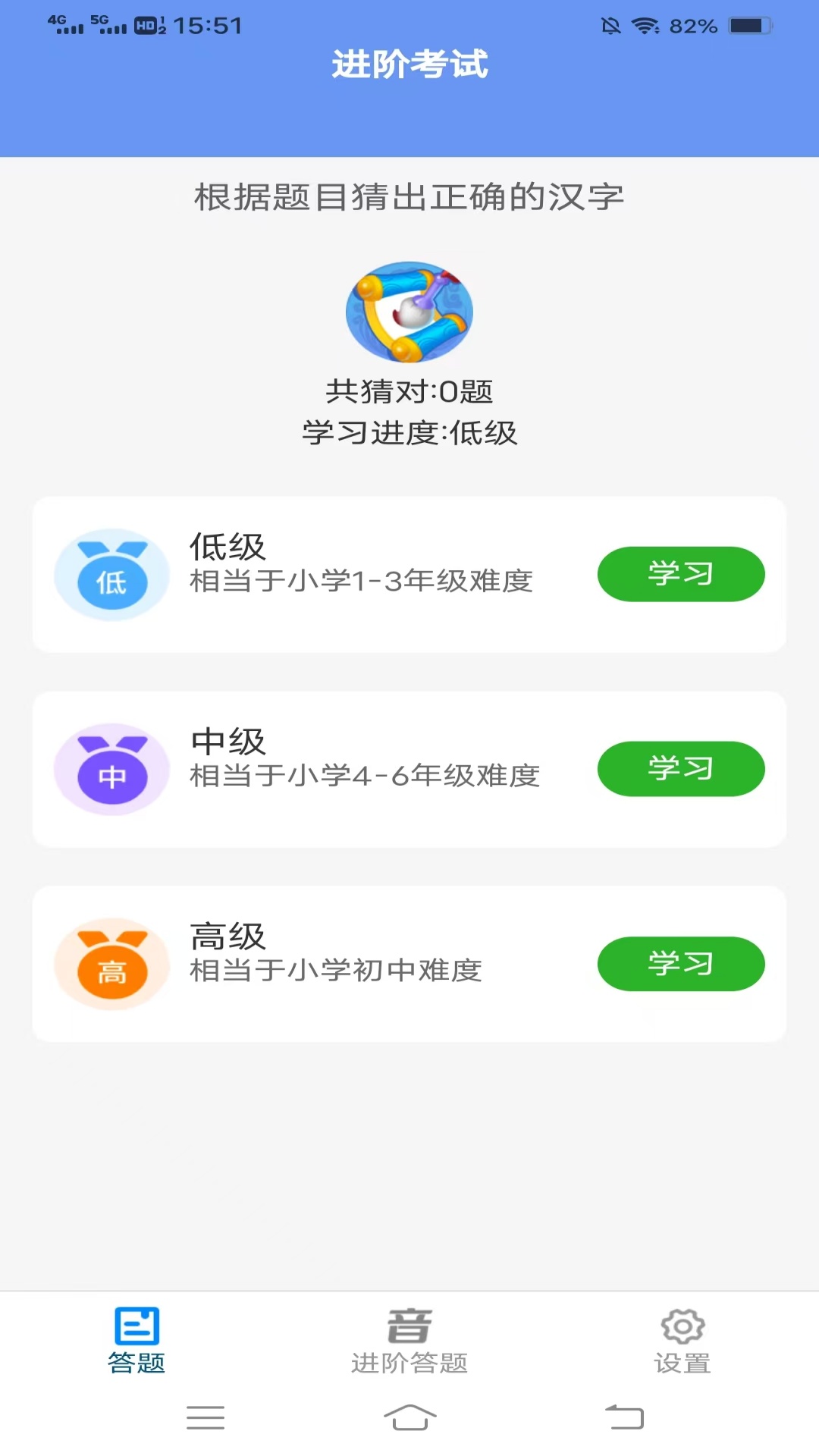The width and height of the screenshot is (819, 1456).
Task: Click 学习进度:低级 progress text
Action: [409, 434]
